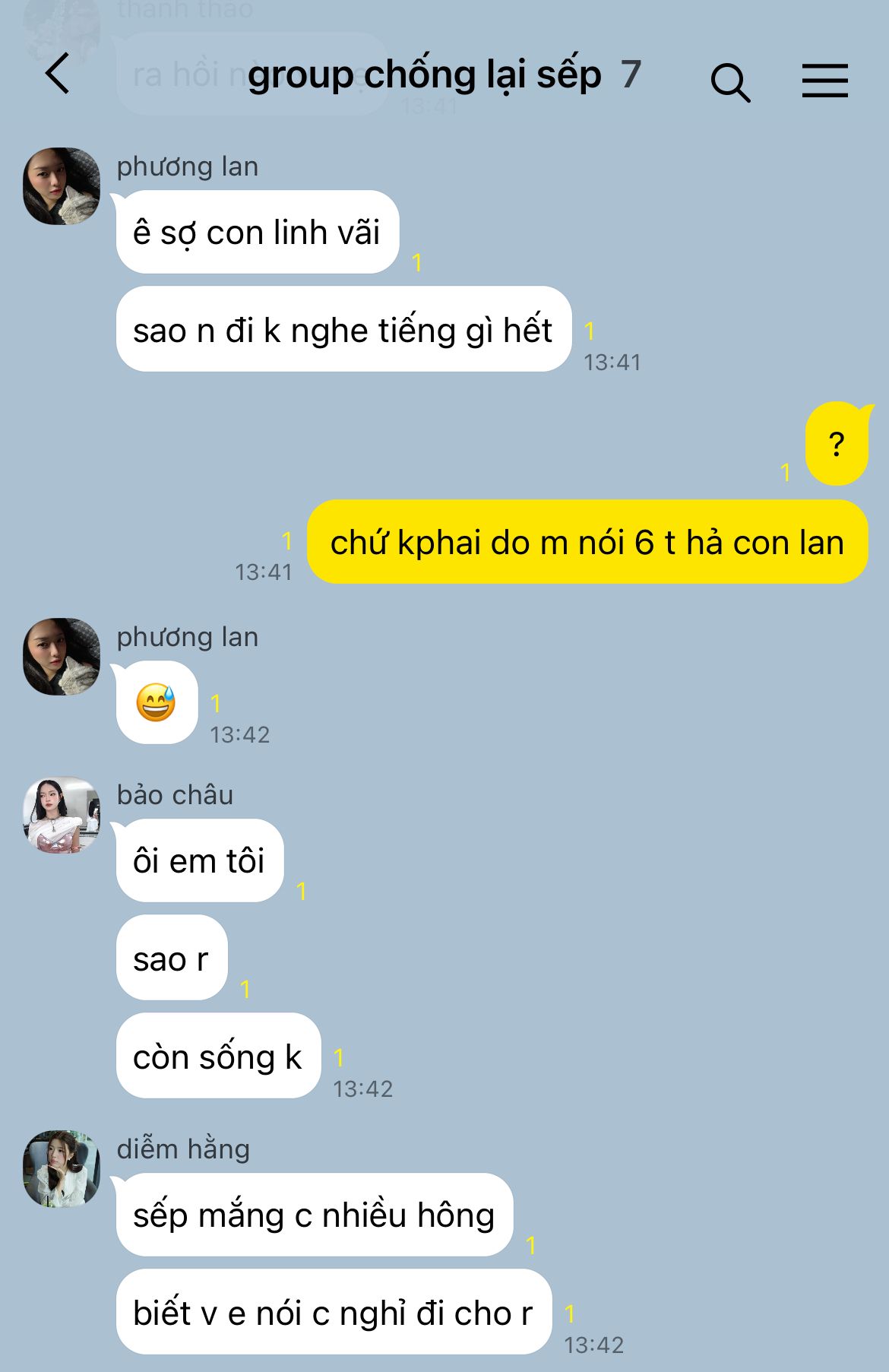Open phương lan's avatar next to emoji message
Screen dimensions: 889x1372
tap(62, 657)
